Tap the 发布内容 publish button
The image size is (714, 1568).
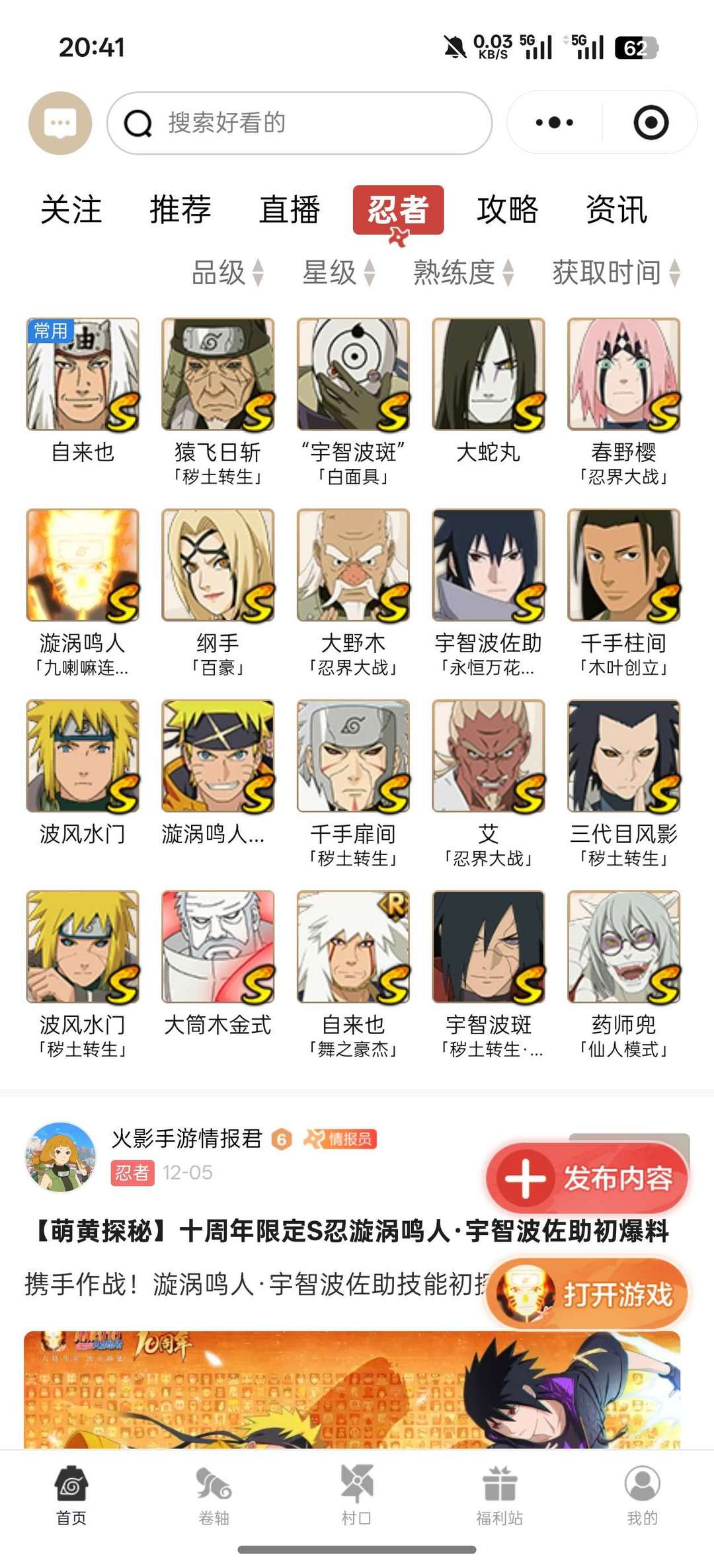[x=588, y=1178]
